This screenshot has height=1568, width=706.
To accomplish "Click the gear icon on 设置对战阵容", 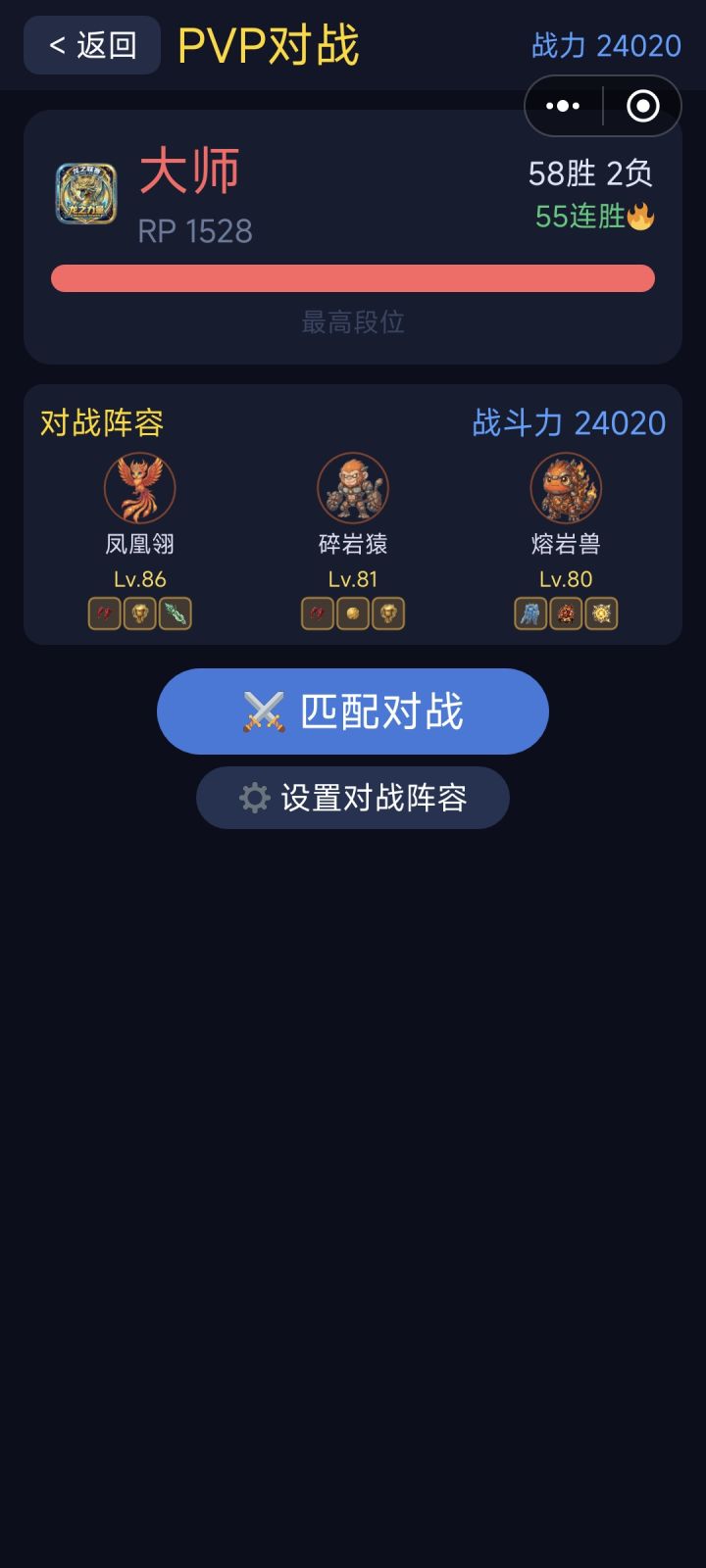I will pos(254,797).
